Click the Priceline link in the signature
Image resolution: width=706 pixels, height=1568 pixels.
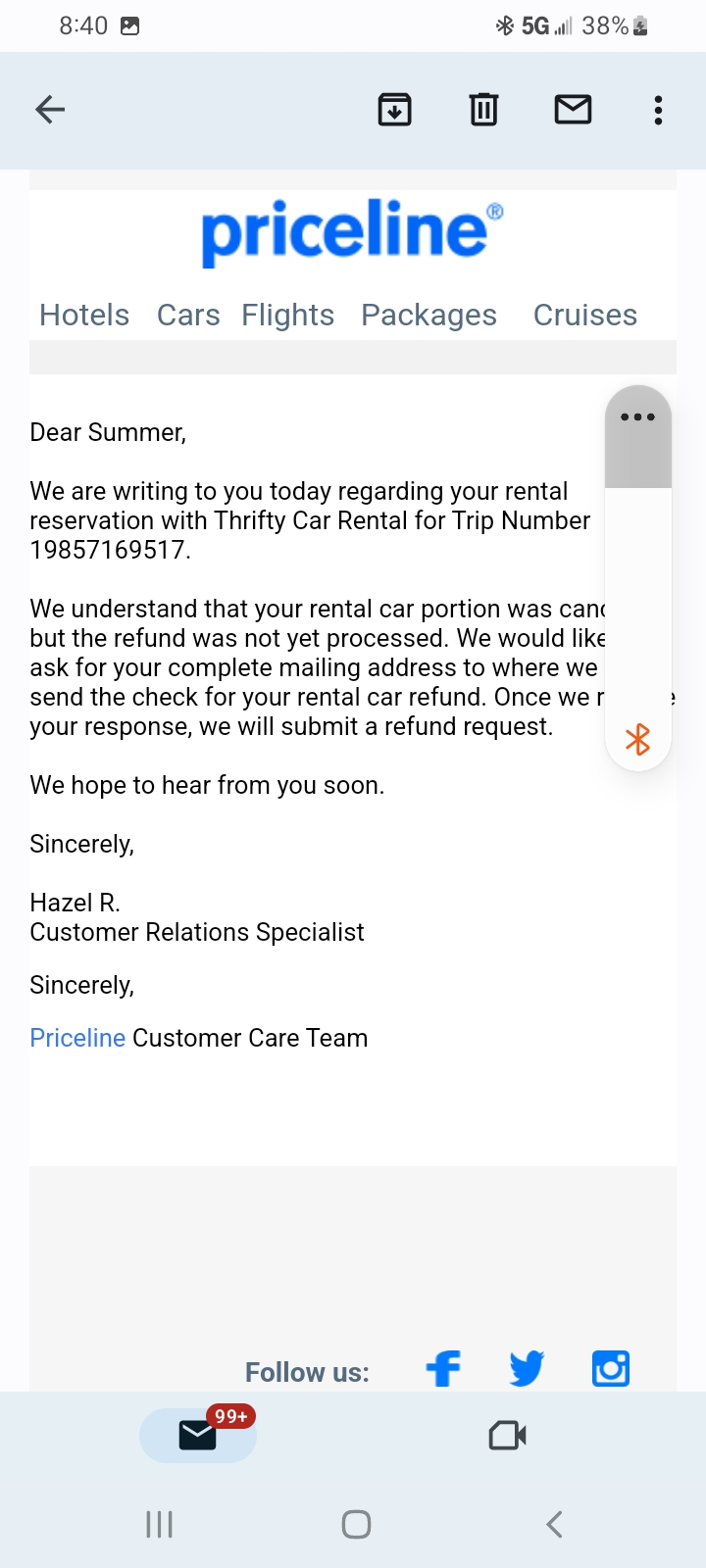tap(76, 1037)
